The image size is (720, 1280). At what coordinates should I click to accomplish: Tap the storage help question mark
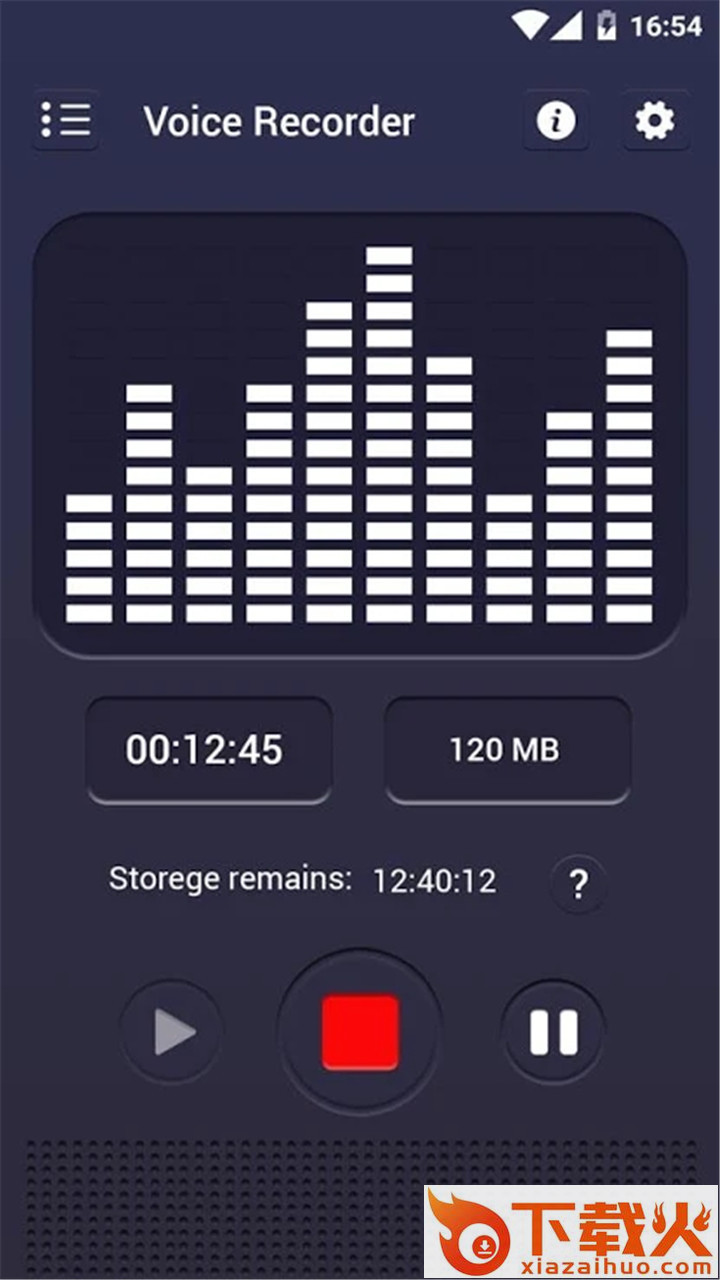tap(578, 884)
